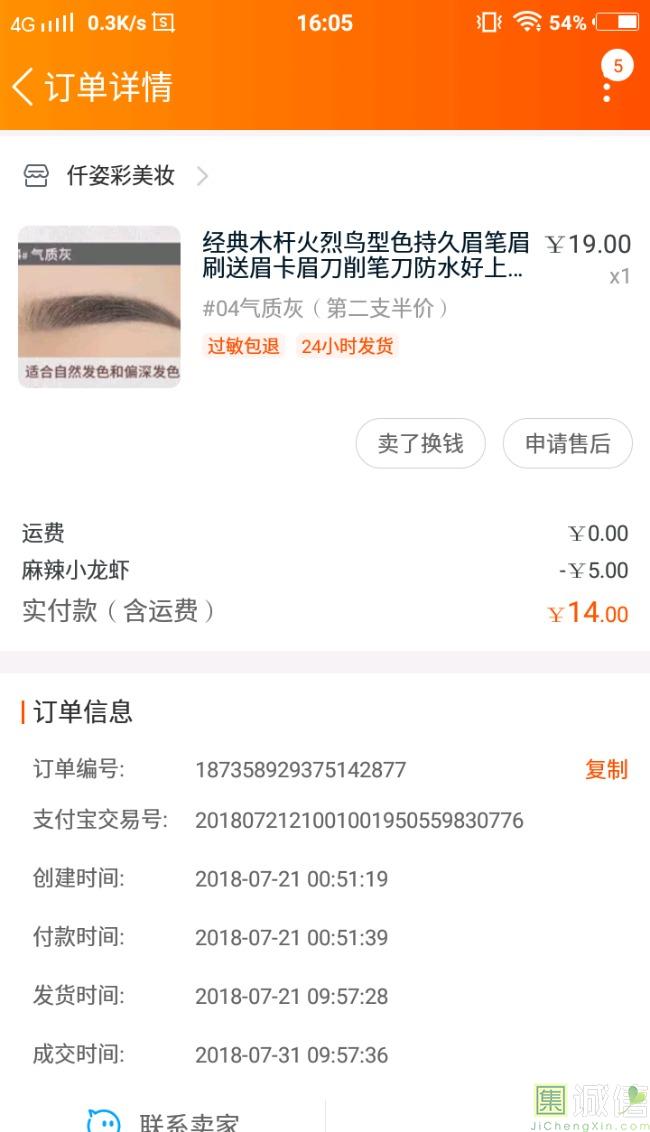The image size is (650, 1132).
Task: Open the 经典木杆火烈鸟 eyebrow pencil product
Action: tap(365, 255)
